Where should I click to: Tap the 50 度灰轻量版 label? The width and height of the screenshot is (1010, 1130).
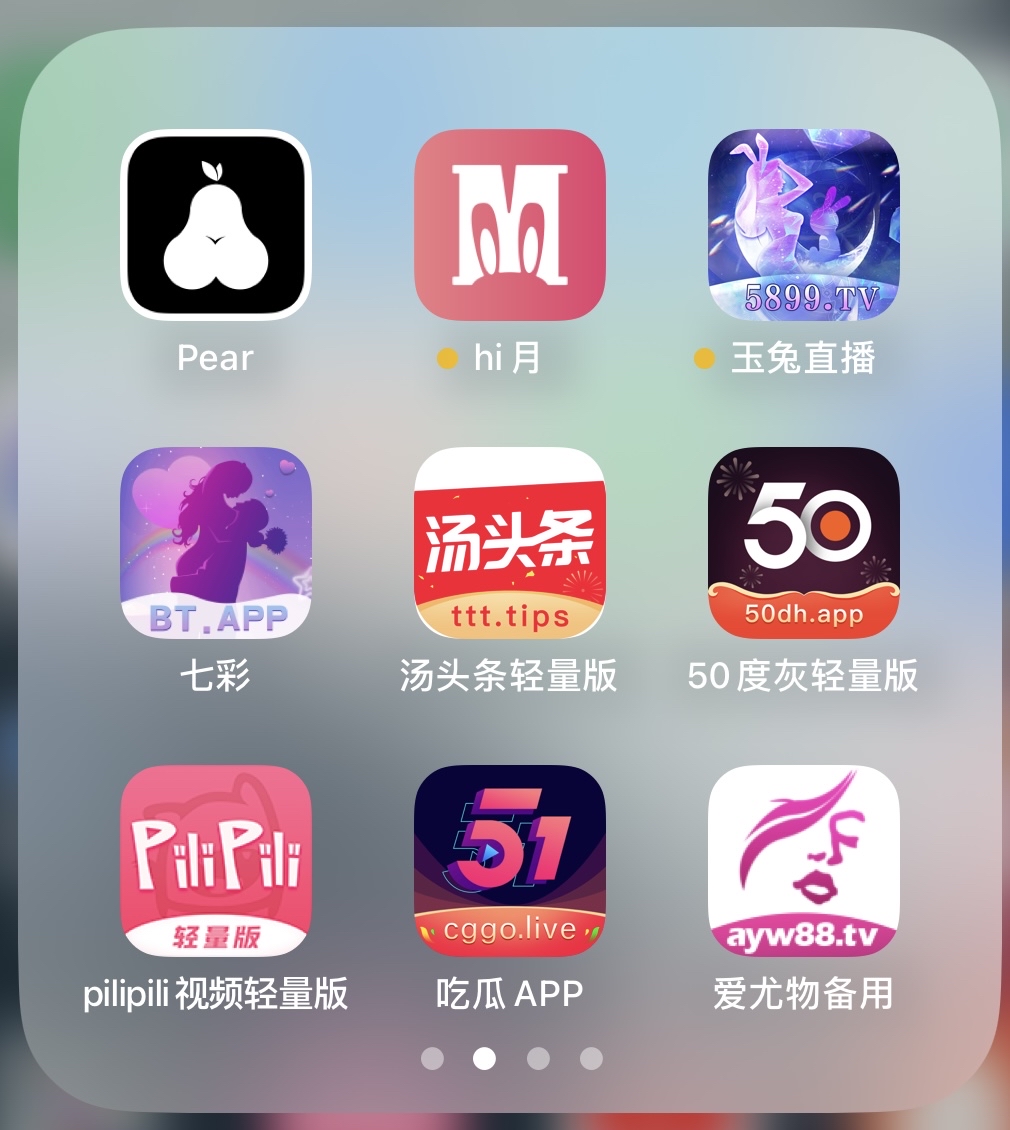(800, 678)
